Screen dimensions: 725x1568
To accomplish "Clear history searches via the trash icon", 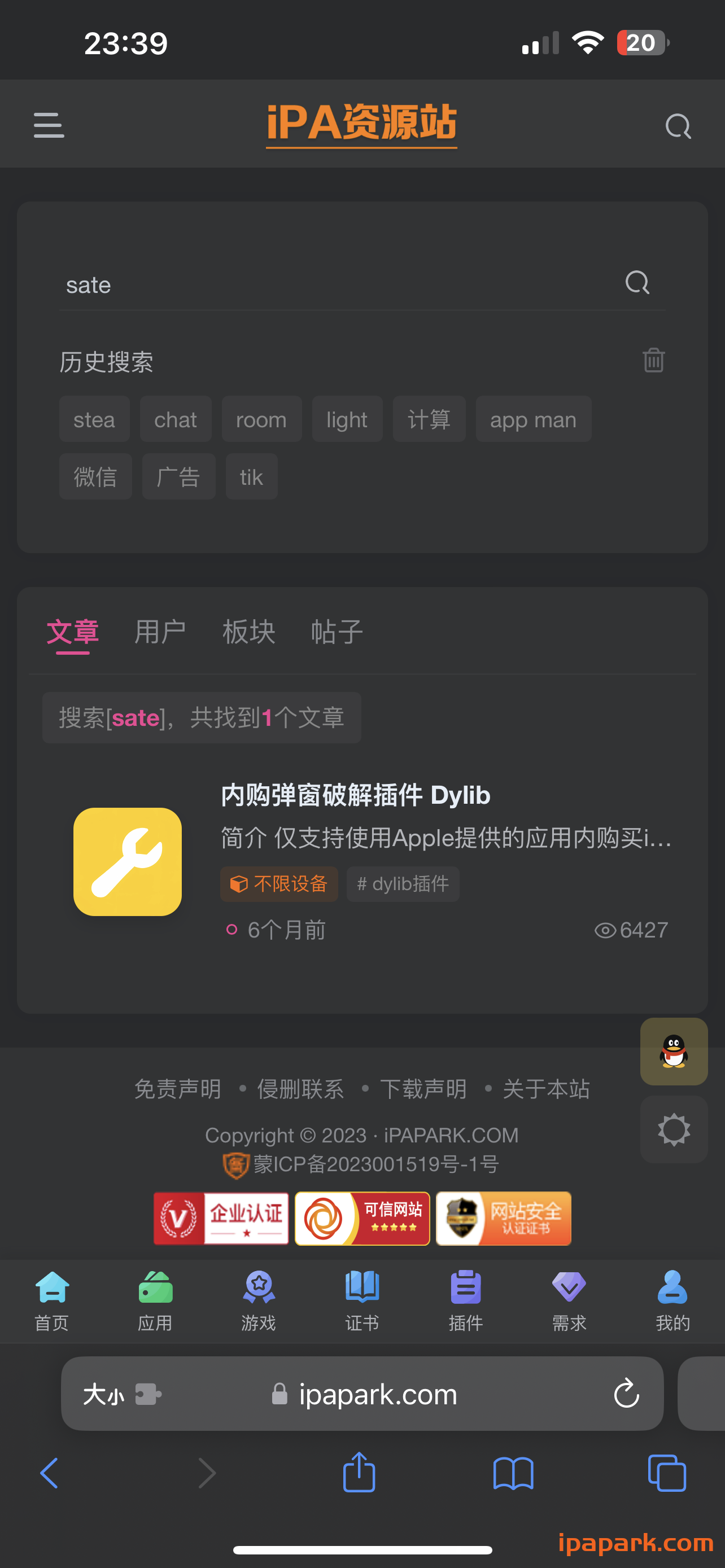I will pos(653,361).
